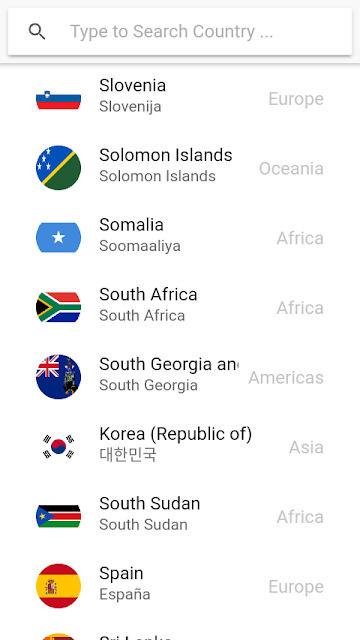Open the South Sudan entry
360x640 pixels.
[180, 516]
